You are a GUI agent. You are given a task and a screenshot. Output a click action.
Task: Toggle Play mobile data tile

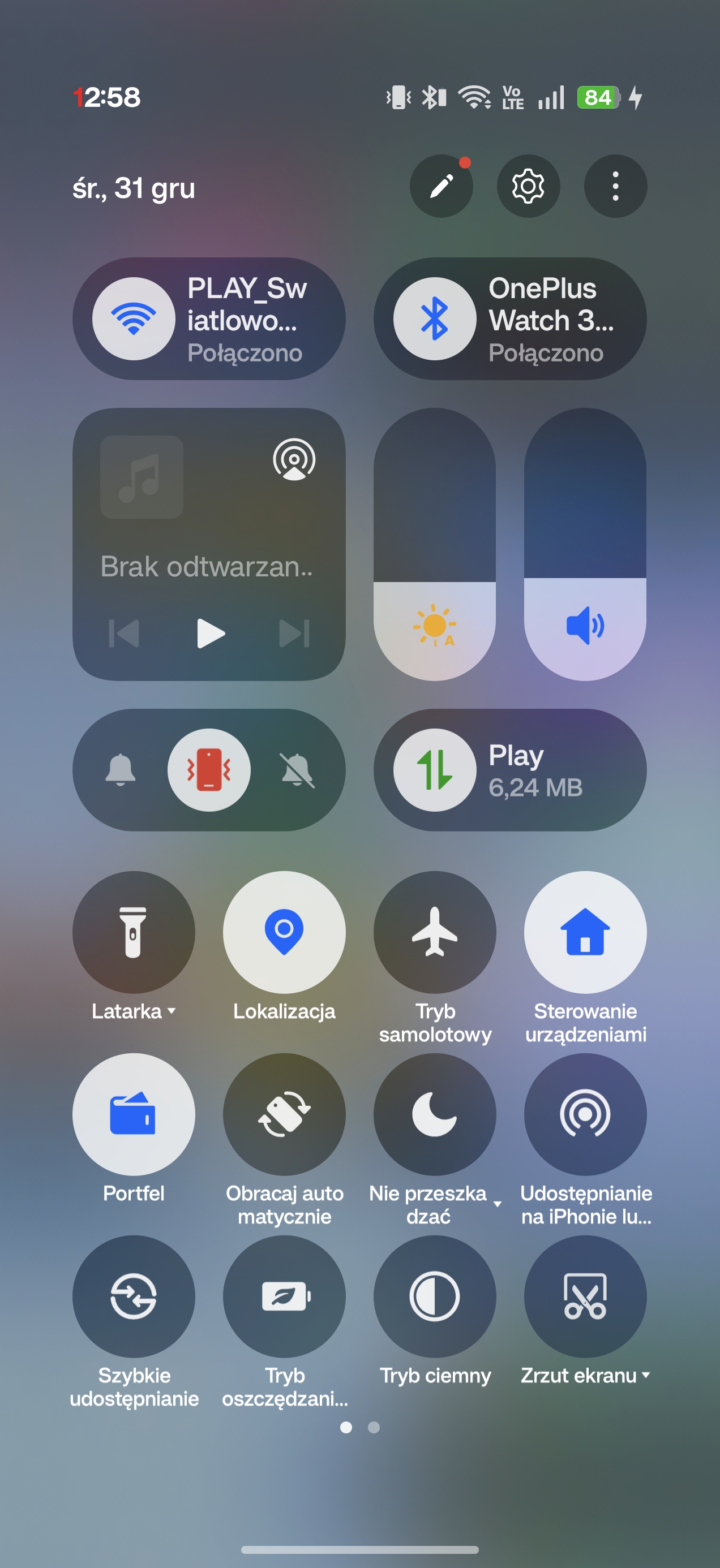[435, 770]
